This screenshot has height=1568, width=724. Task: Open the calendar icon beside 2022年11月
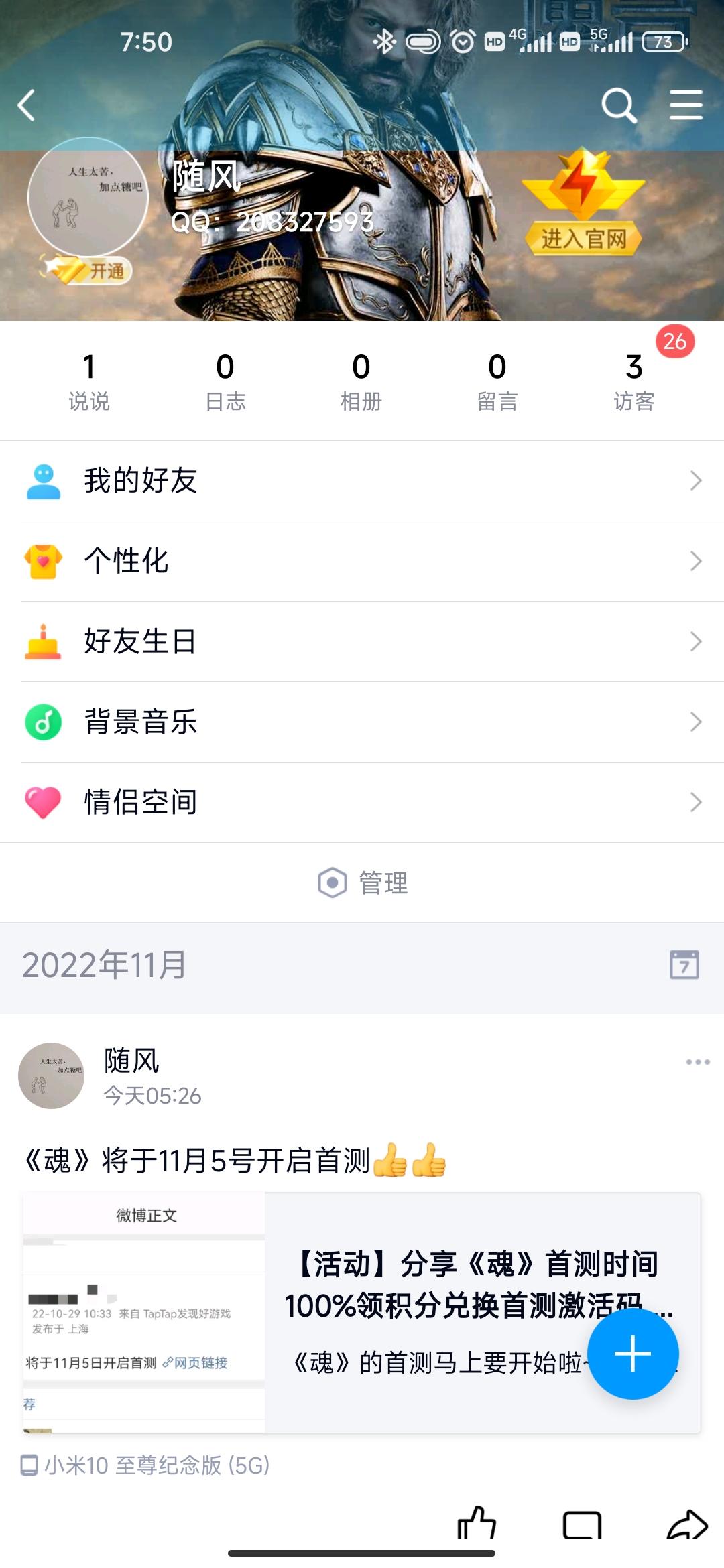coord(684,964)
